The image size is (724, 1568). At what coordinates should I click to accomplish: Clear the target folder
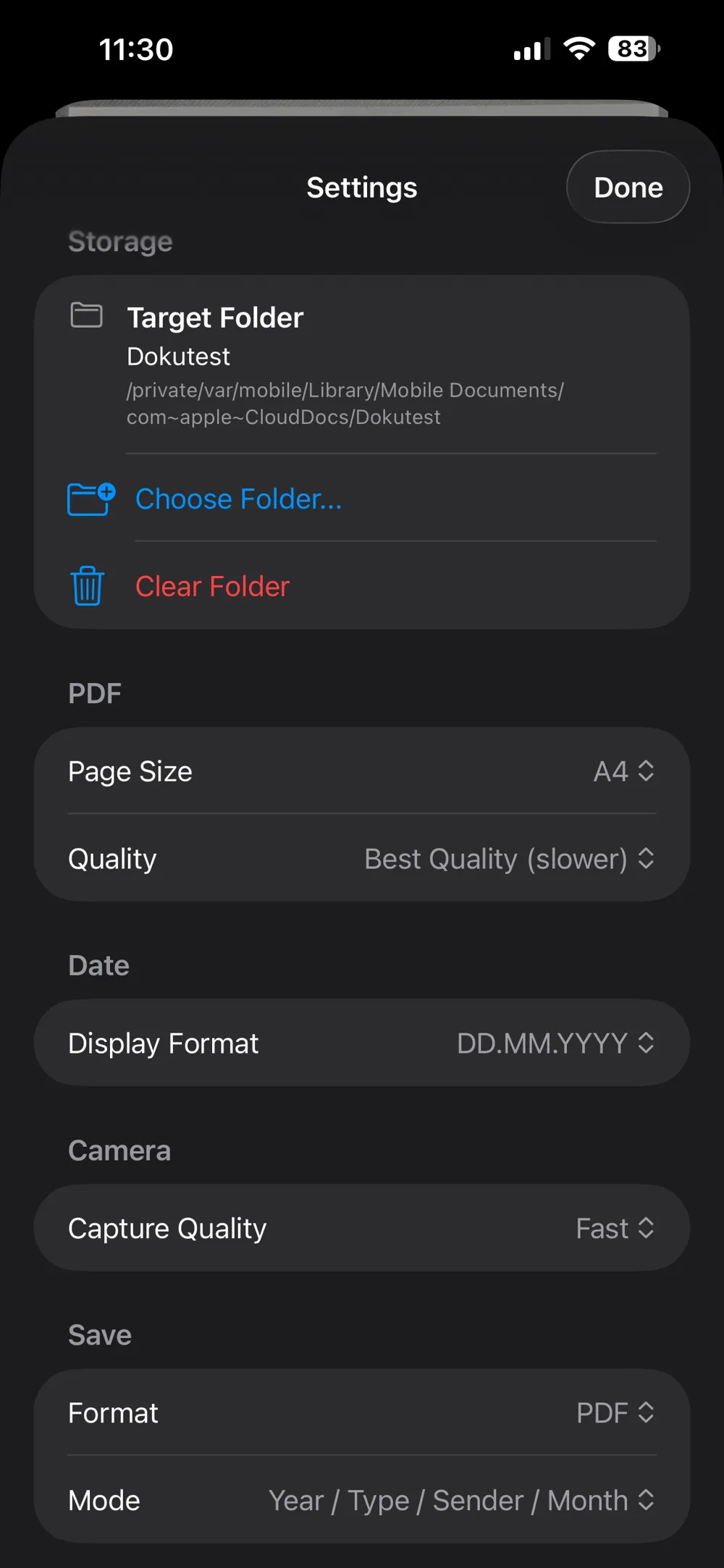(x=362, y=586)
